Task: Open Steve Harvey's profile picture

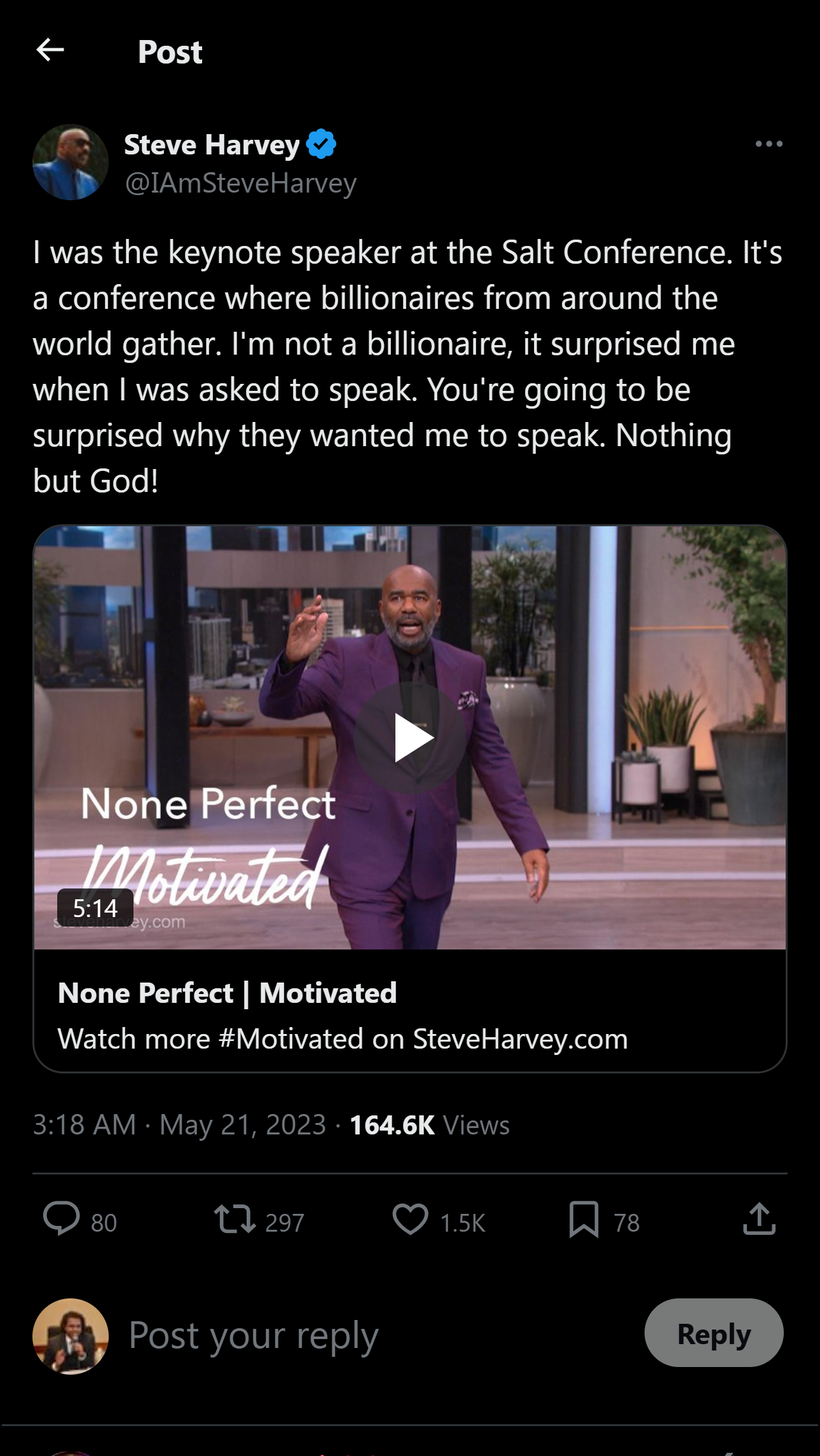Action: point(71,163)
